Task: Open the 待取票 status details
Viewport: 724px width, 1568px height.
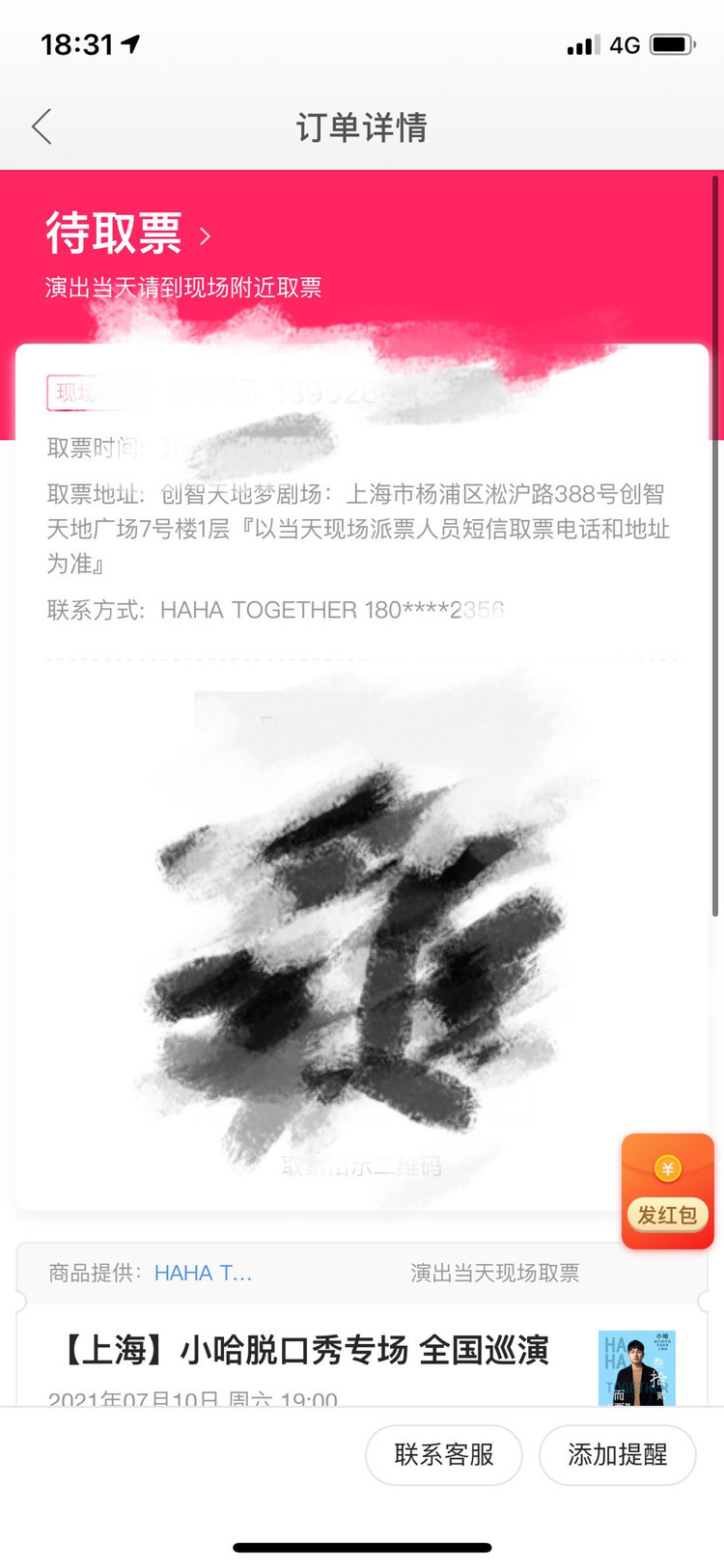Action: click(x=127, y=234)
